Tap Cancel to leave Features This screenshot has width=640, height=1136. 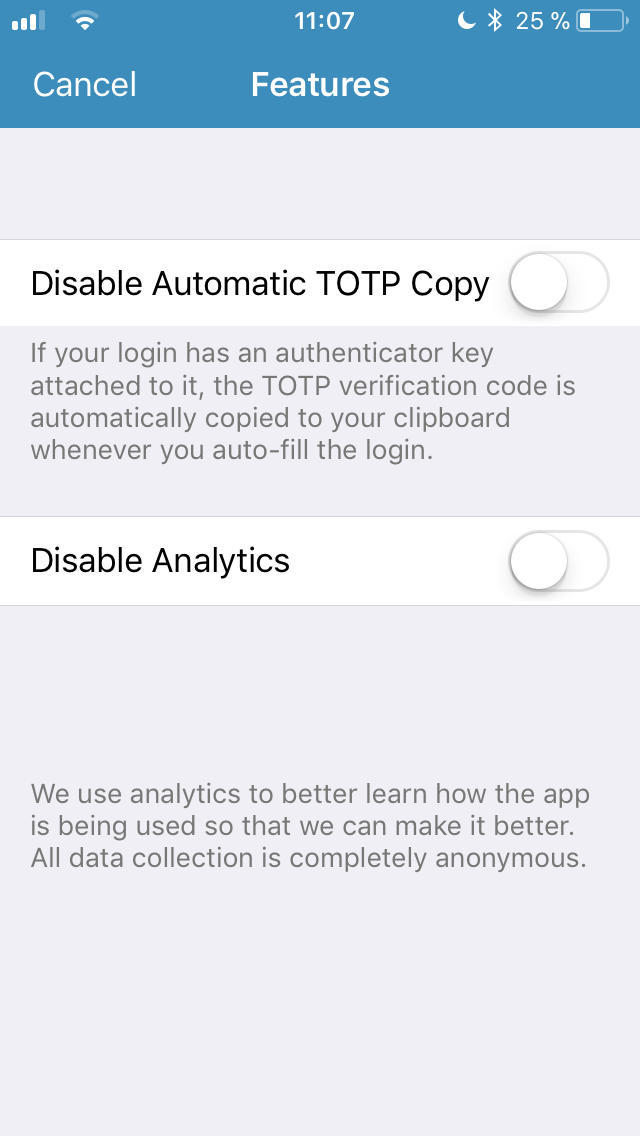[x=85, y=85]
